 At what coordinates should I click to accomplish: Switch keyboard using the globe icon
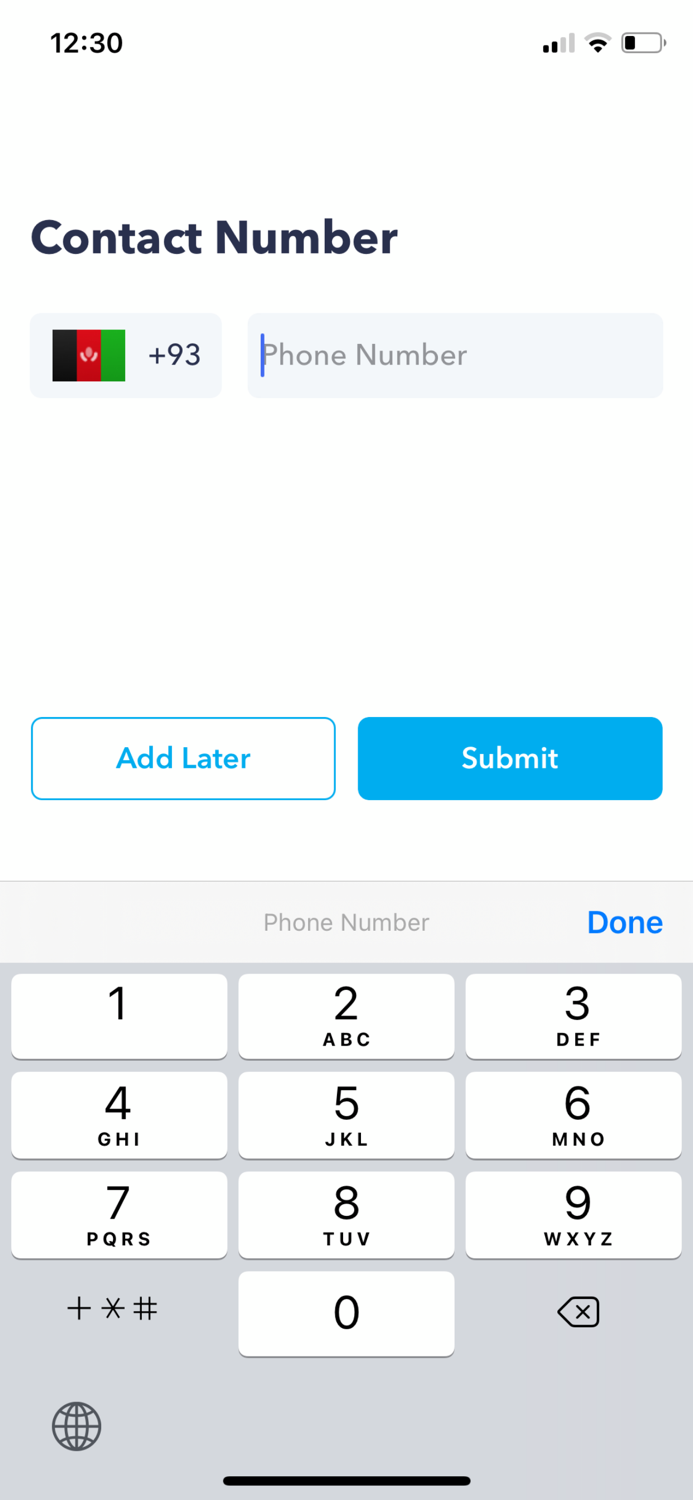(77, 1426)
